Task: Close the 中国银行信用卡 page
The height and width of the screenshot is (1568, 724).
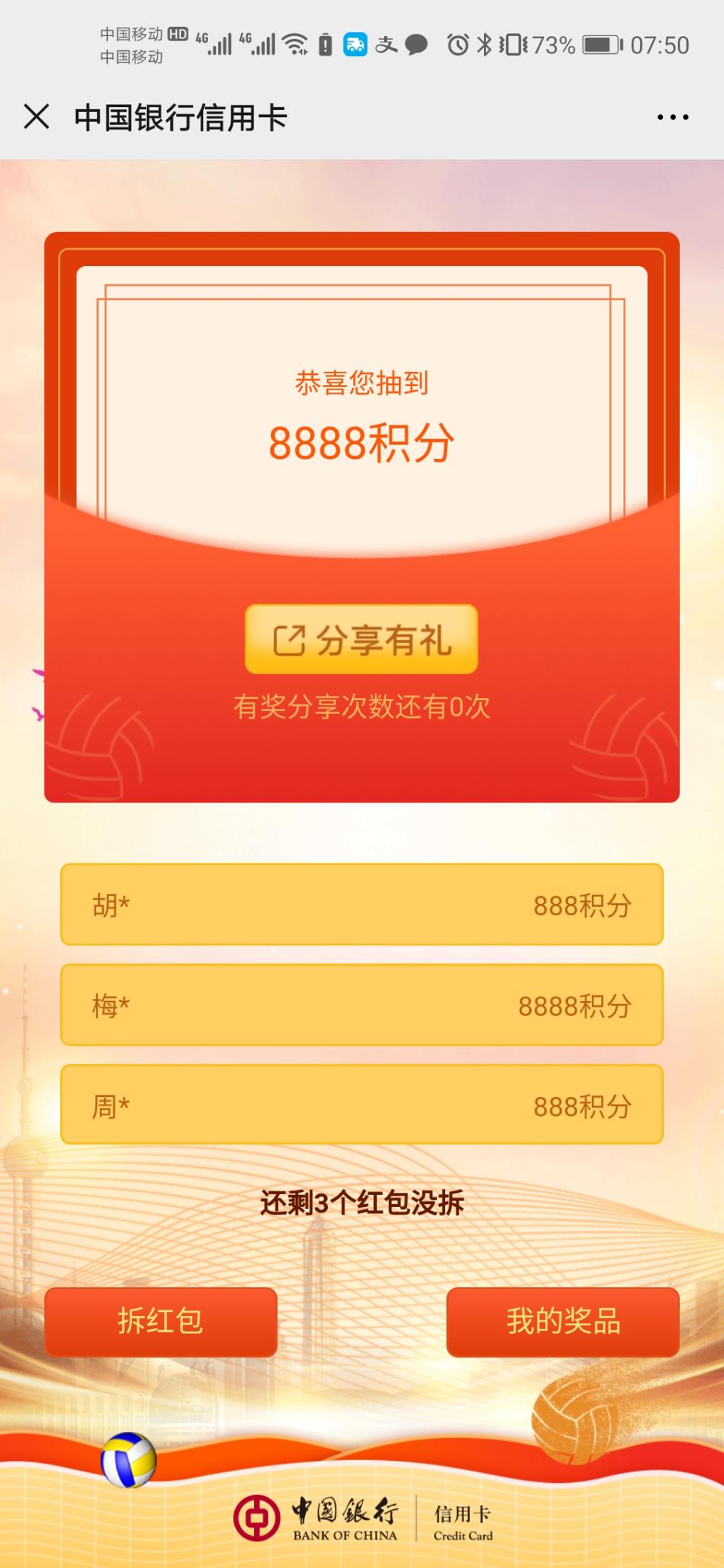Action: 37,117
